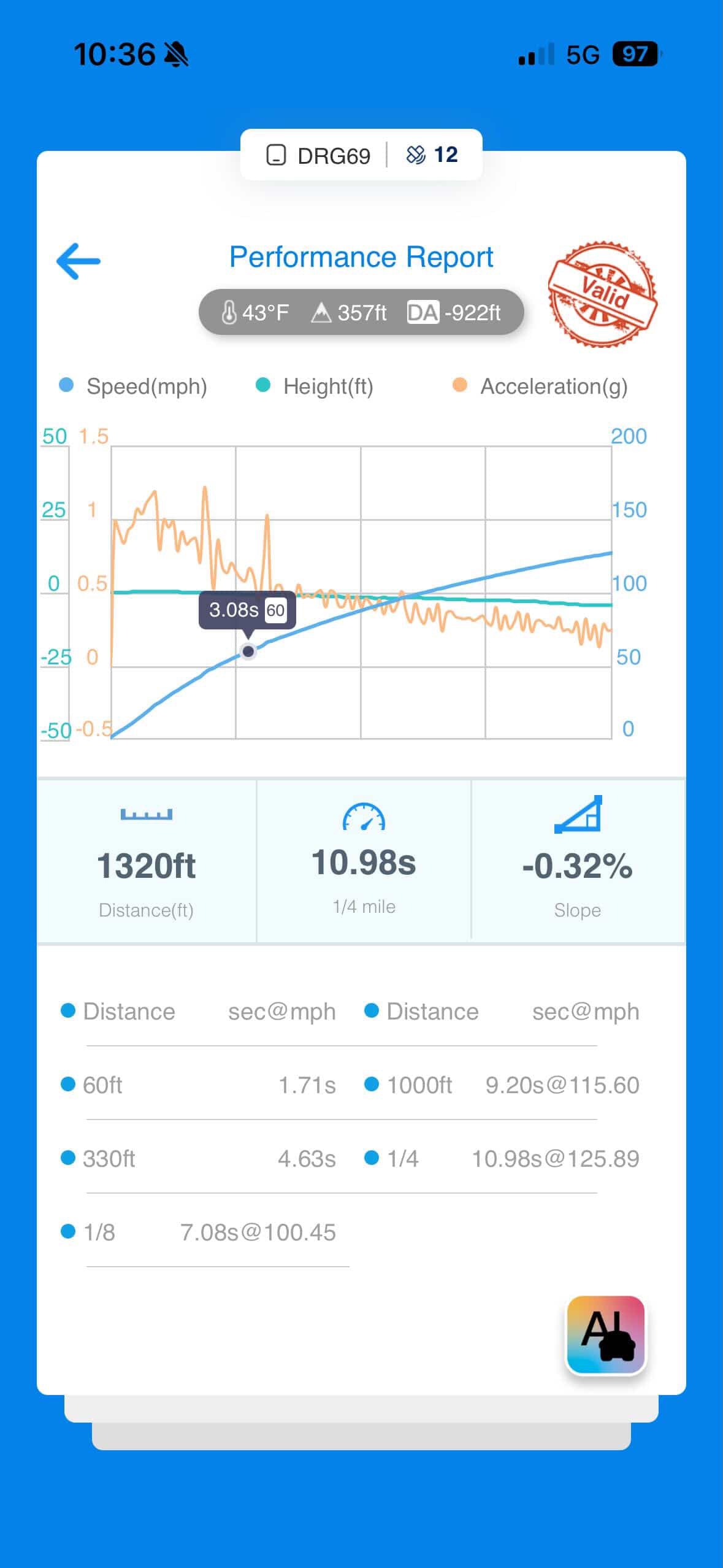This screenshot has width=723, height=1568.
Task: Open the AI car assistant button
Action: 606,1334
